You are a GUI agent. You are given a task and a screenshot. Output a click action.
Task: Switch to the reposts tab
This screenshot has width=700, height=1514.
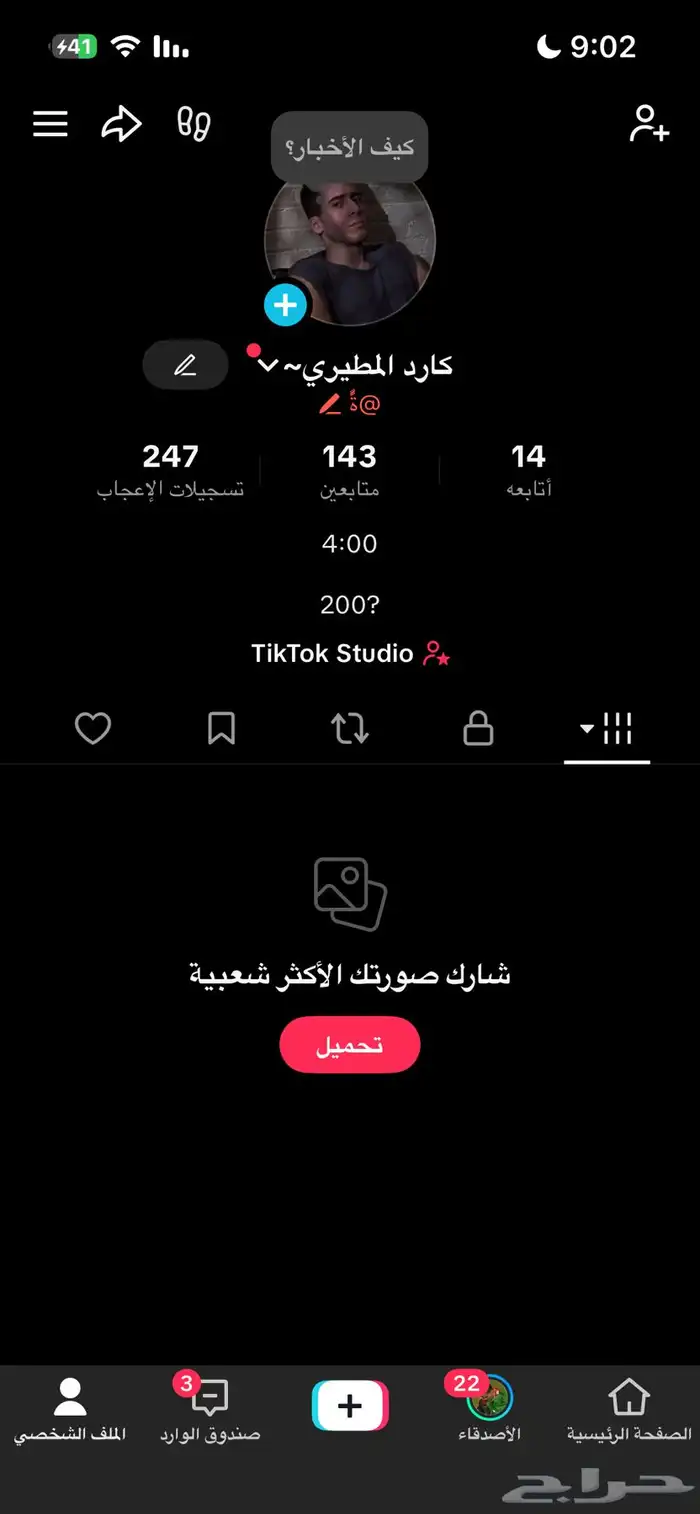pyautogui.click(x=349, y=730)
